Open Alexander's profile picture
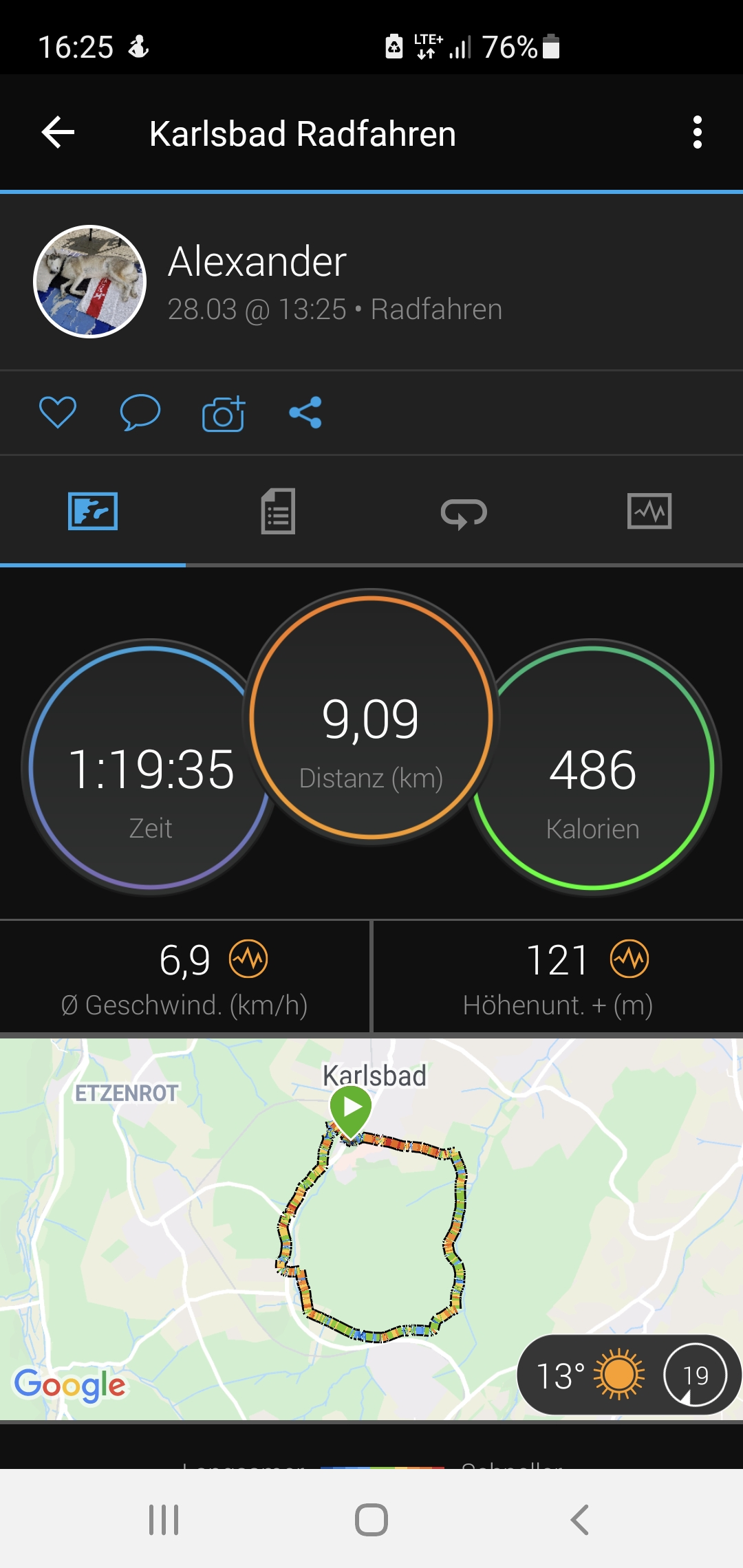 tap(90, 282)
